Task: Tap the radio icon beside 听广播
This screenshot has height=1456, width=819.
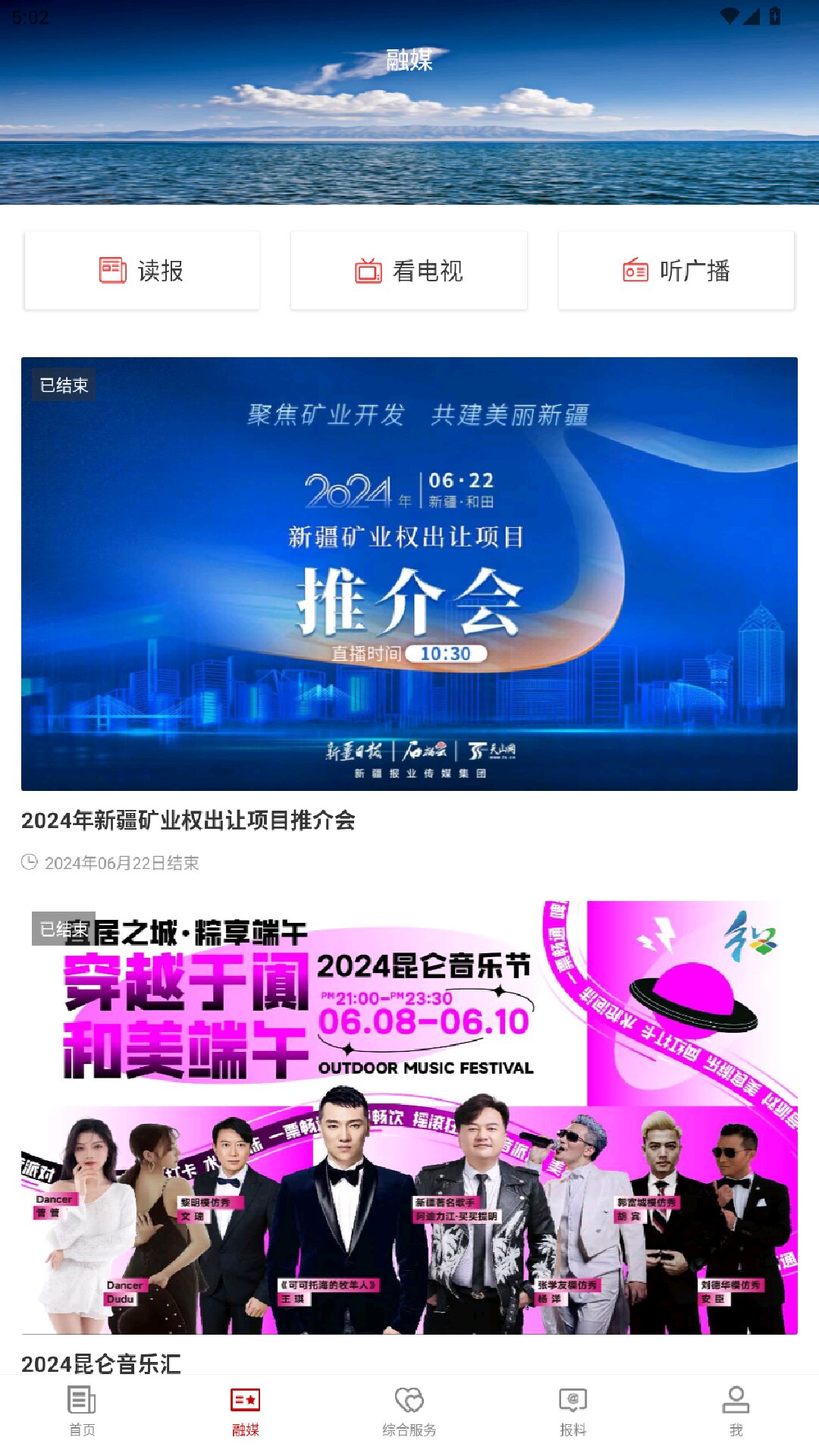Action: point(634,270)
